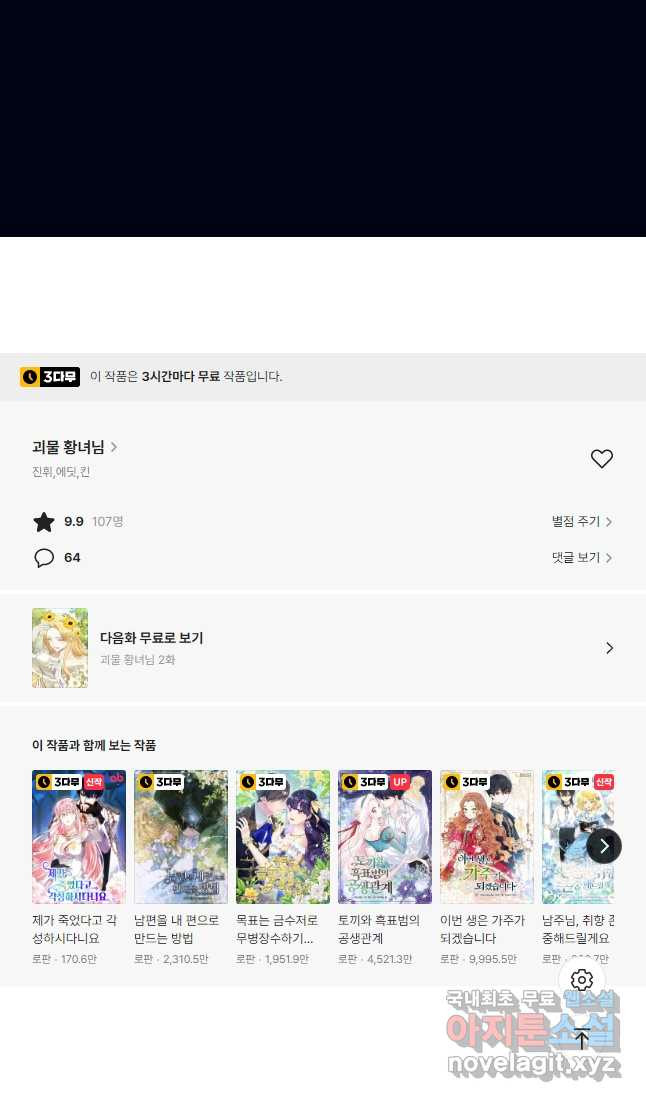Open comments via 댓글 보기
The image size is (646, 1102).
tap(581, 558)
